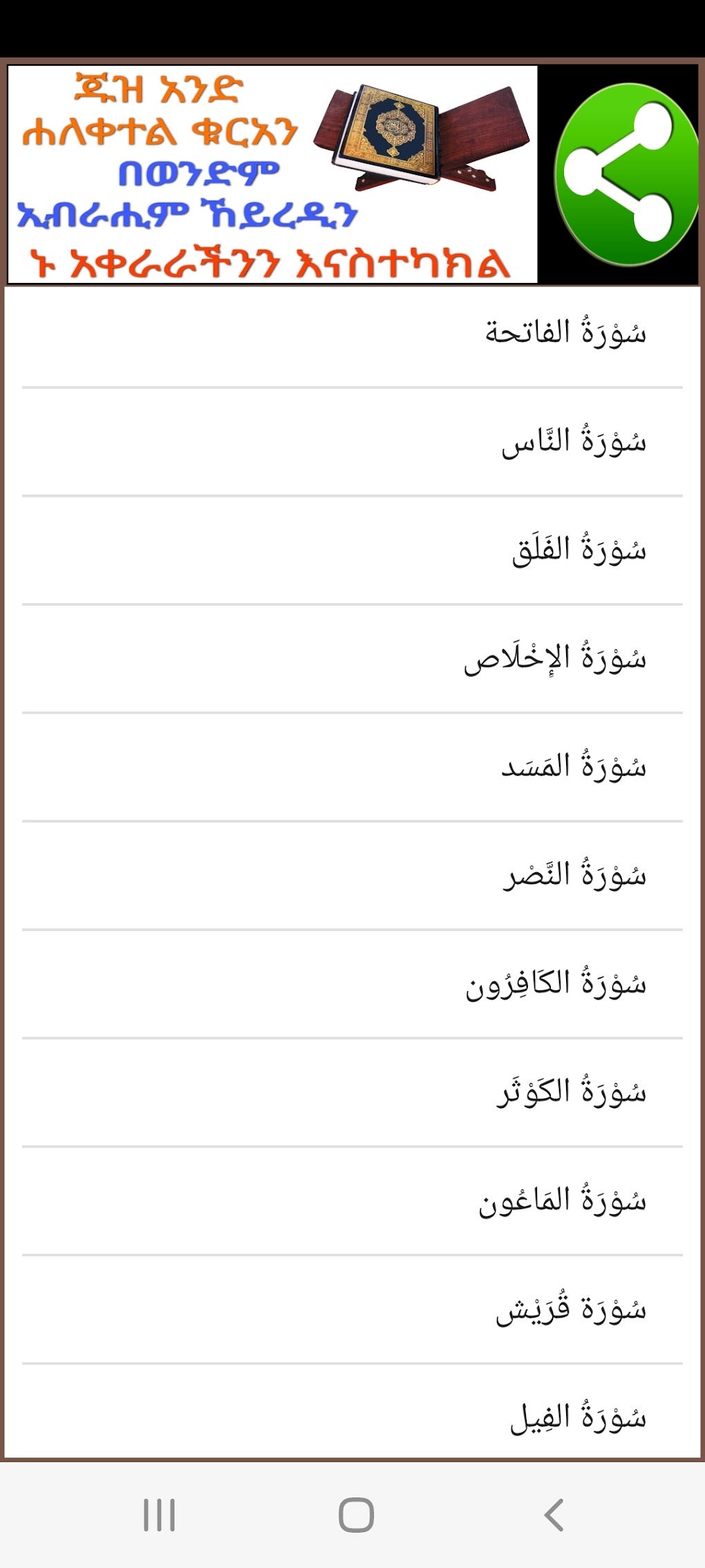705x1568 pixels.
Task: Select سورة قريش
Action: 570,1311
